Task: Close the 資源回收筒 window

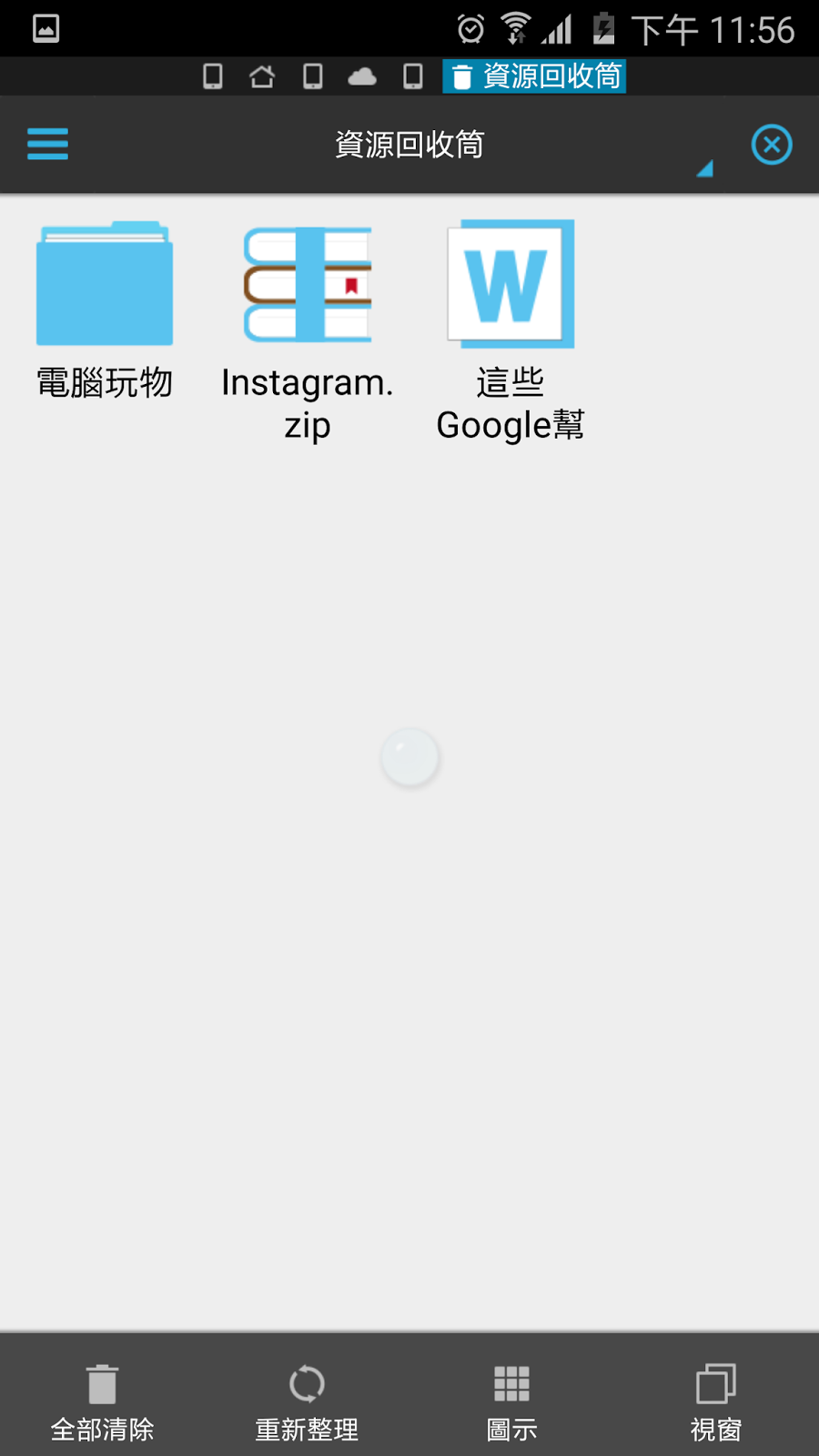Action: [x=771, y=145]
